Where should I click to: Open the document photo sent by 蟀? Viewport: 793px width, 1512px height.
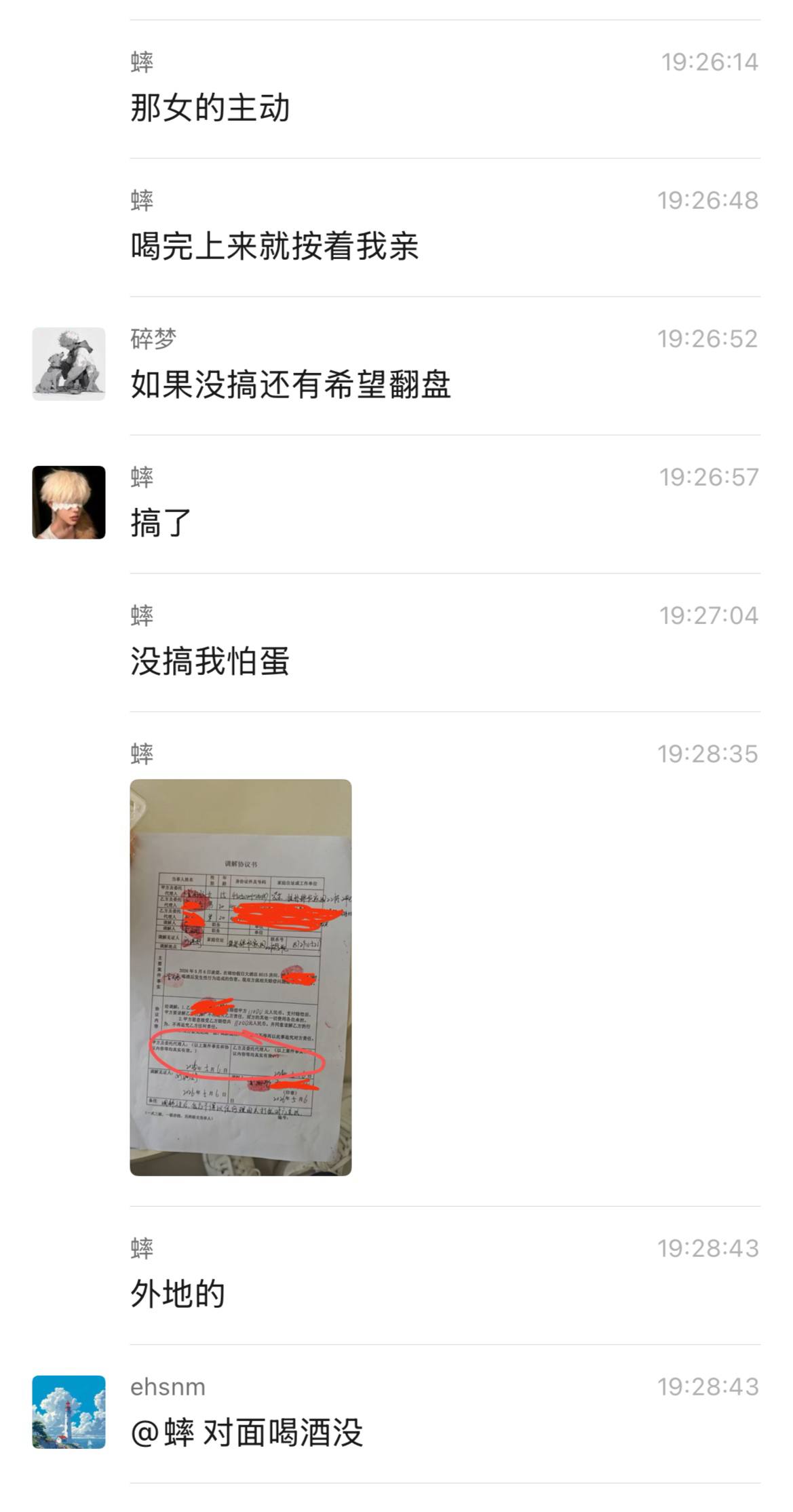pos(241,977)
